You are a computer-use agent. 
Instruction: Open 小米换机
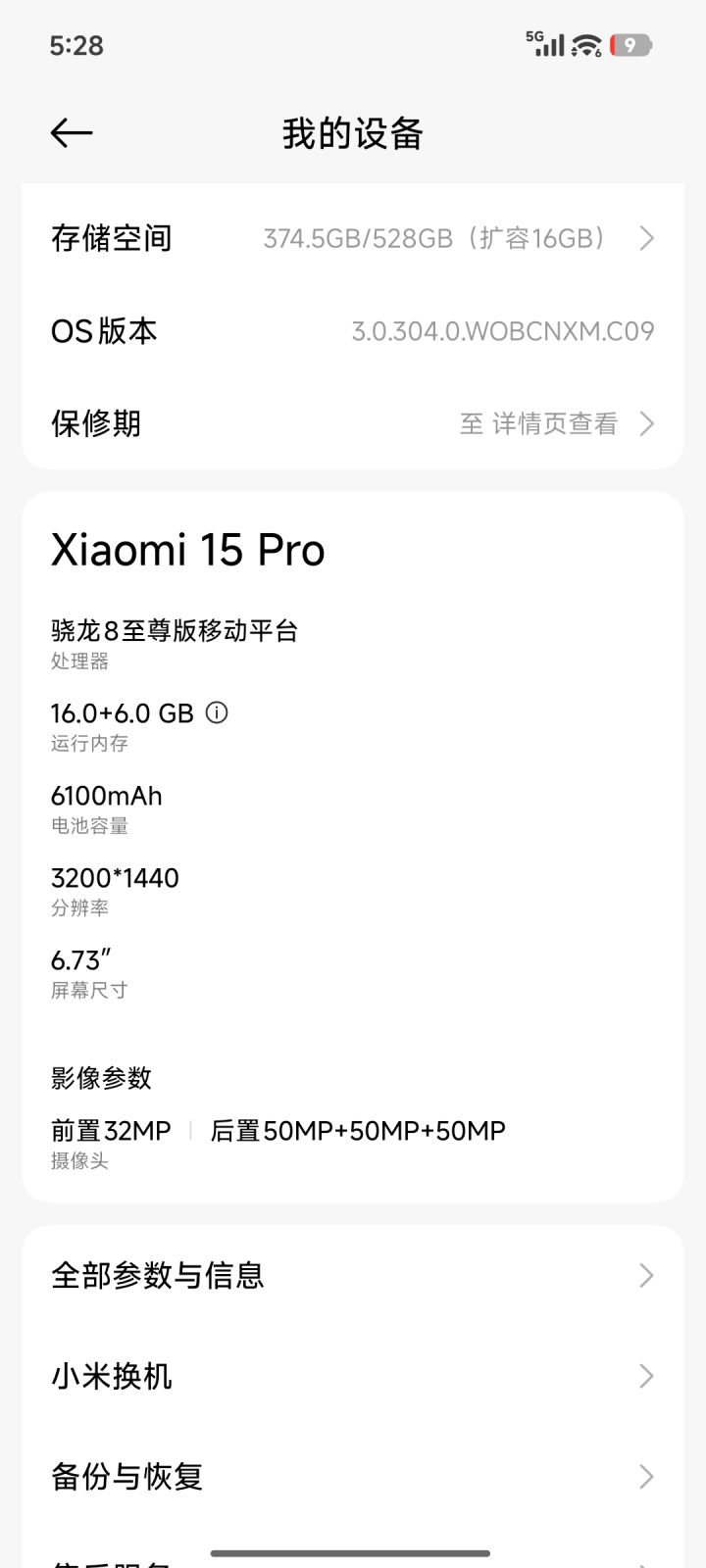click(x=353, y=1376)
